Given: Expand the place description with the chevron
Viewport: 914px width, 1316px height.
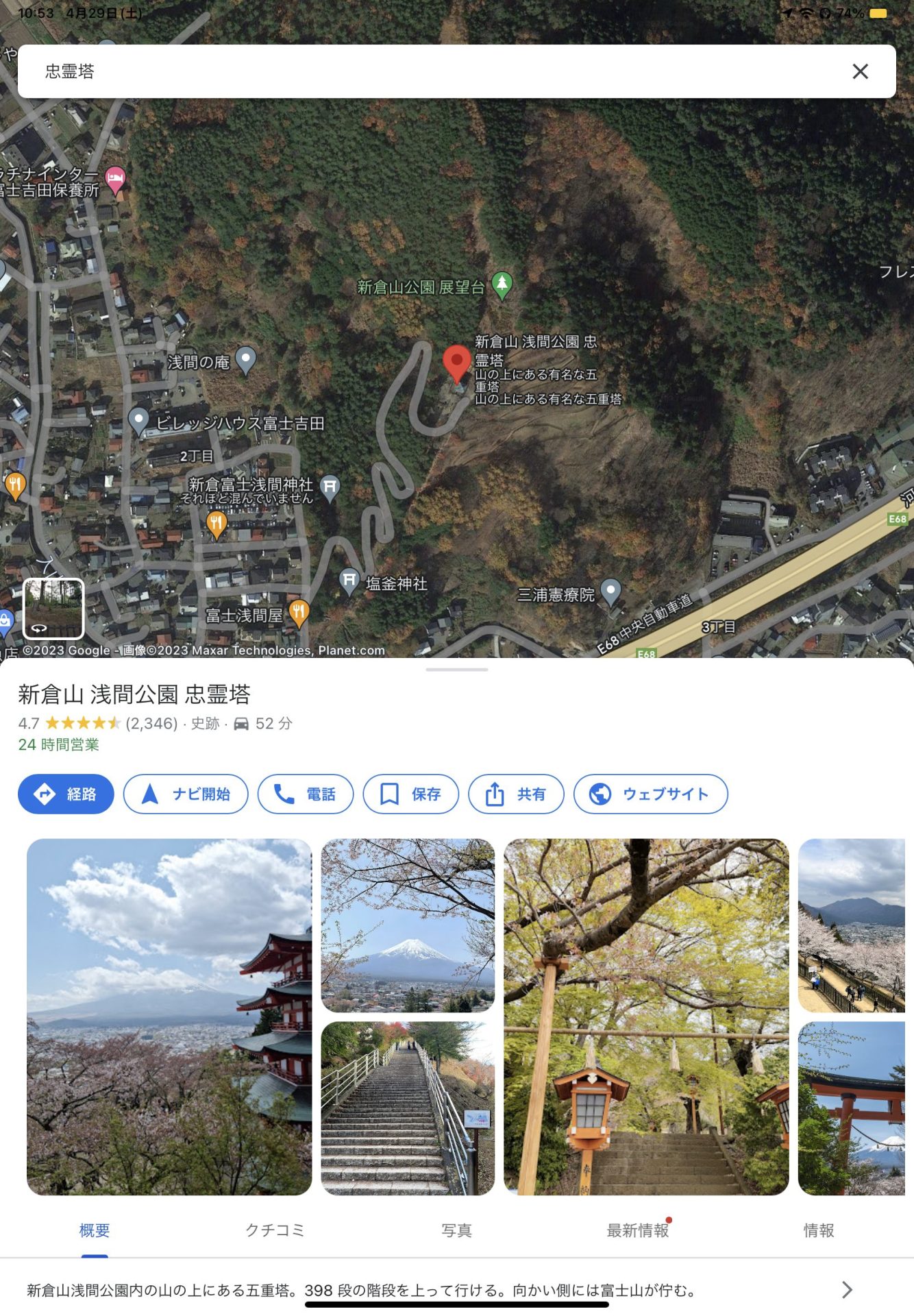Looking at the screenshot, I should pos(847,1290).
